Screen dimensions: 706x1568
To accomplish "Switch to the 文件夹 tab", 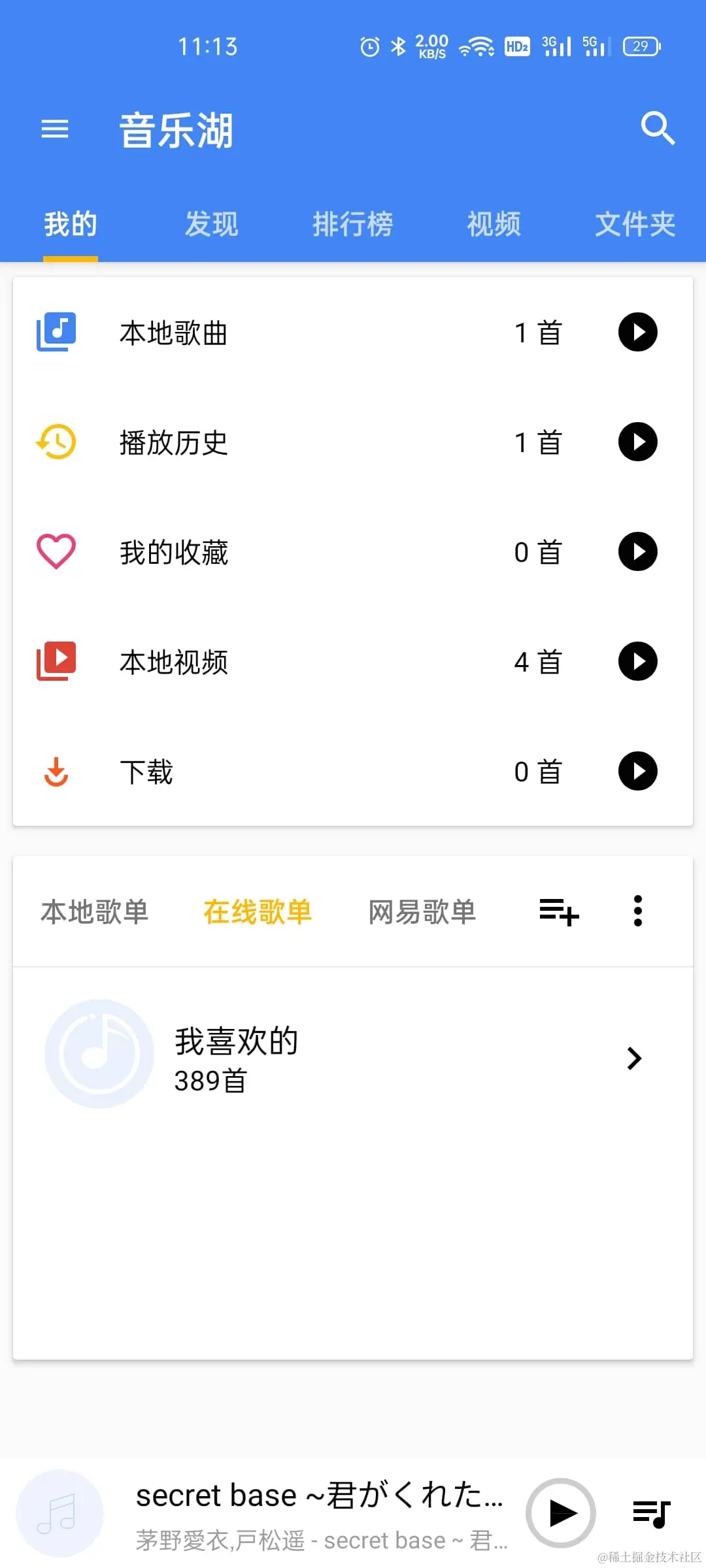I will pos(634,224).
